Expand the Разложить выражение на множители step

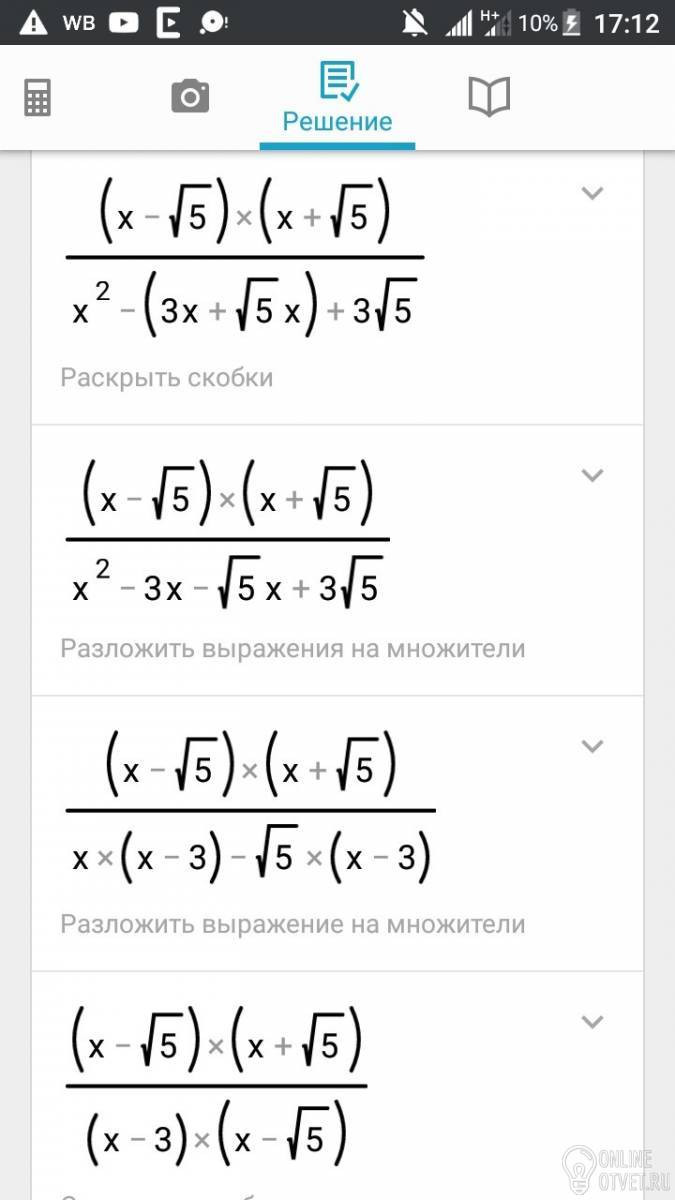(593, 746)
